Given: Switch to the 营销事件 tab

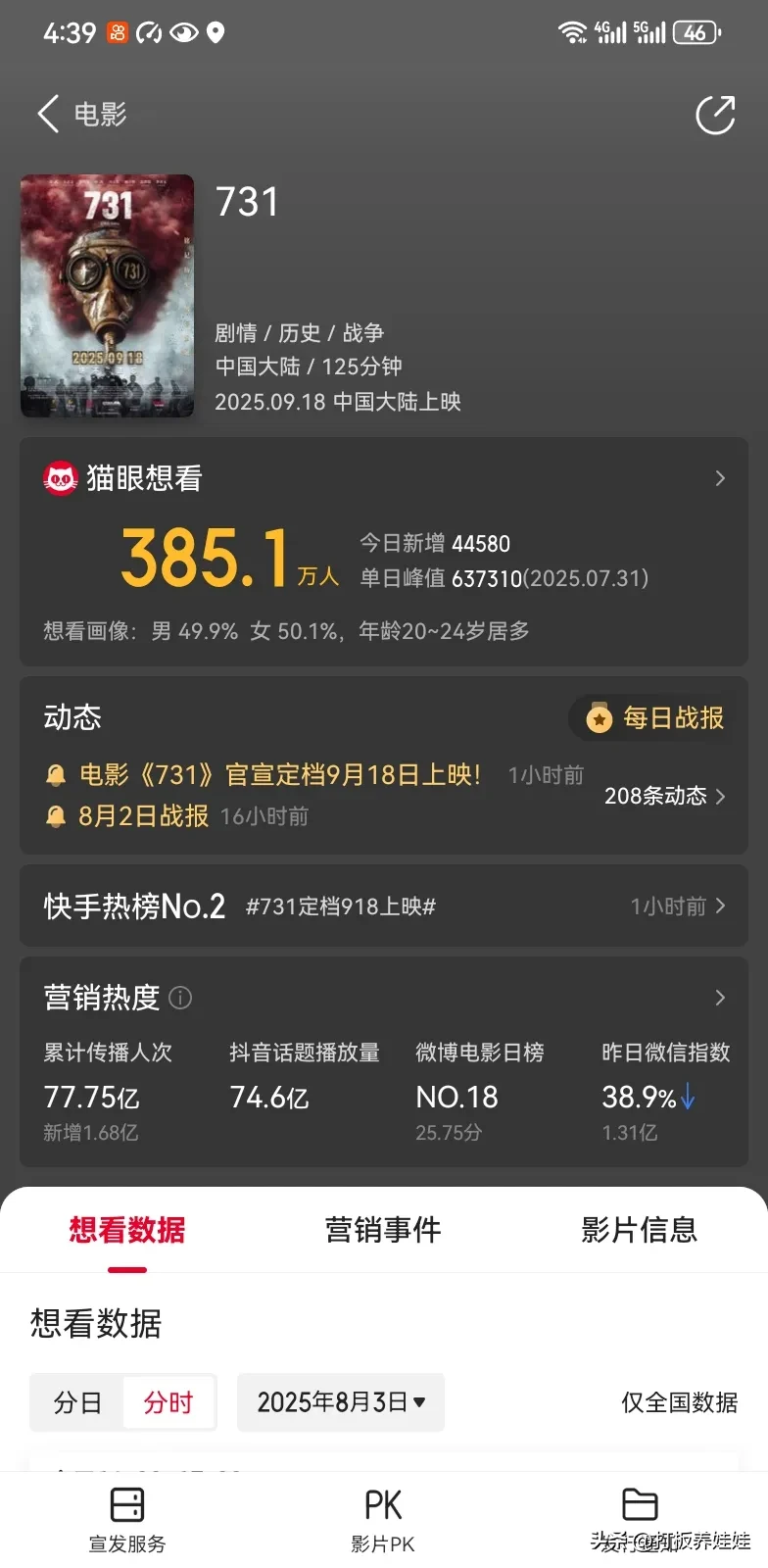Looking at the screenshot, I should (x=383, y=1230).
